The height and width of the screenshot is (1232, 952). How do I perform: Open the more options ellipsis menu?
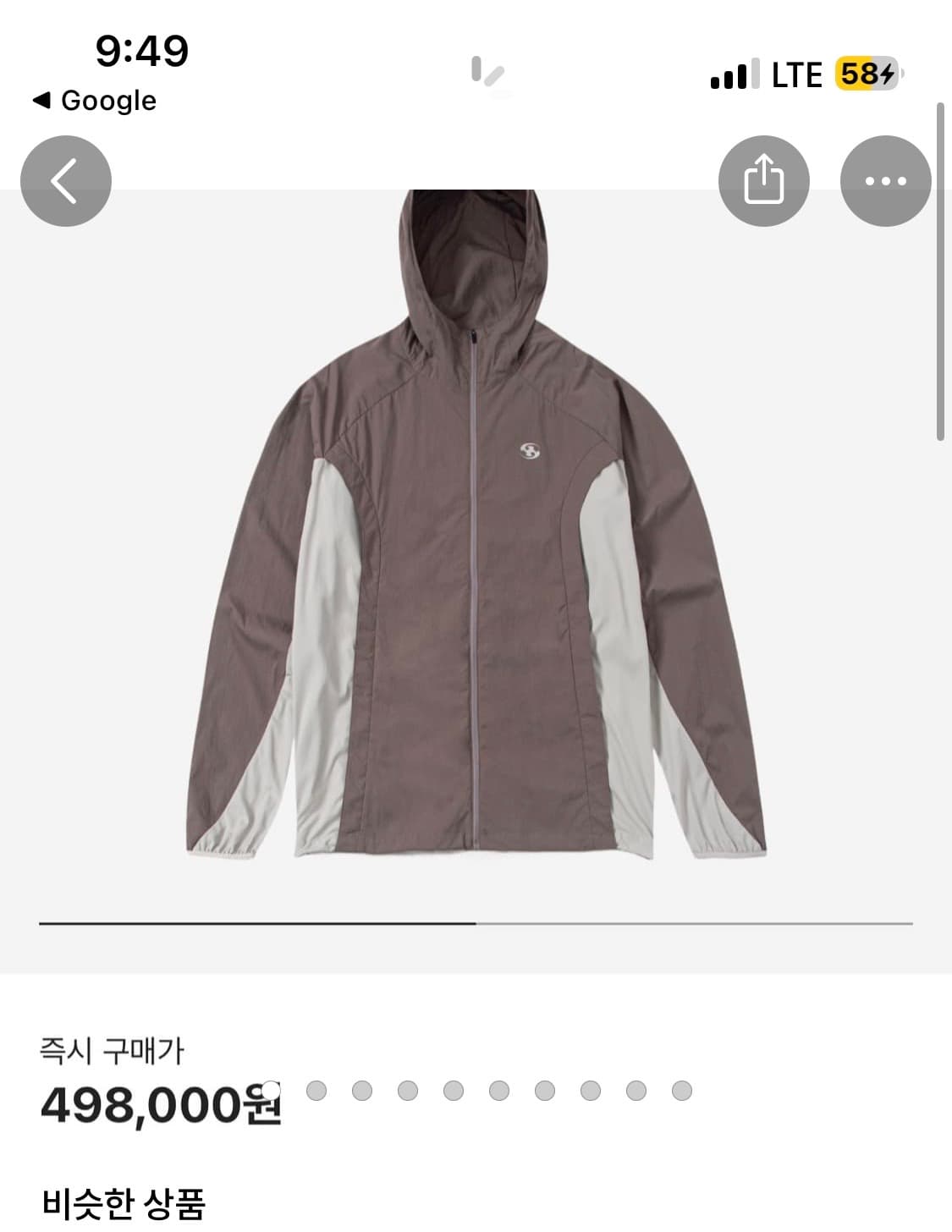[x=885, y=179]
